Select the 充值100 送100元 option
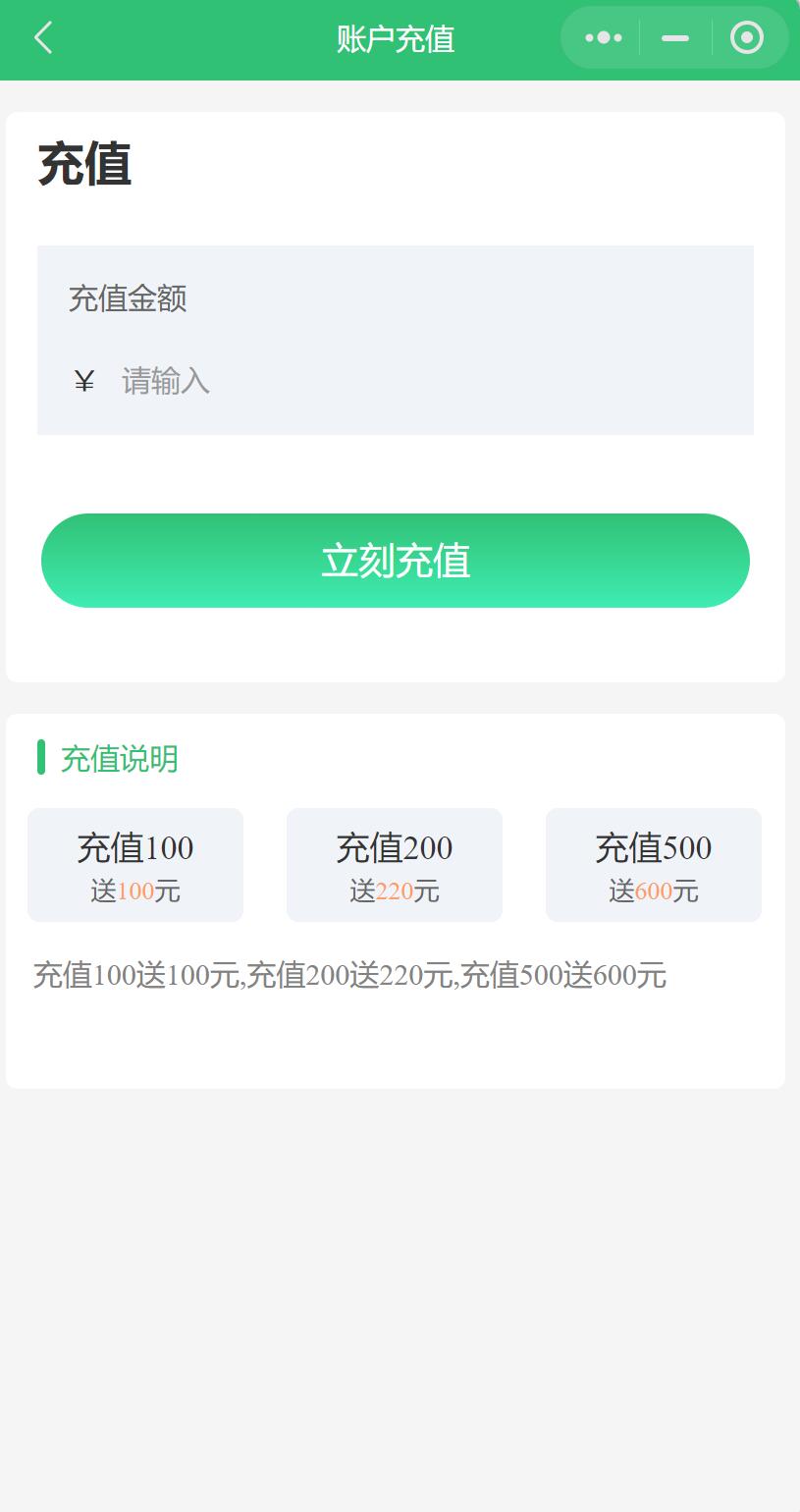800x1512 pixels. [x=135, y=865]
